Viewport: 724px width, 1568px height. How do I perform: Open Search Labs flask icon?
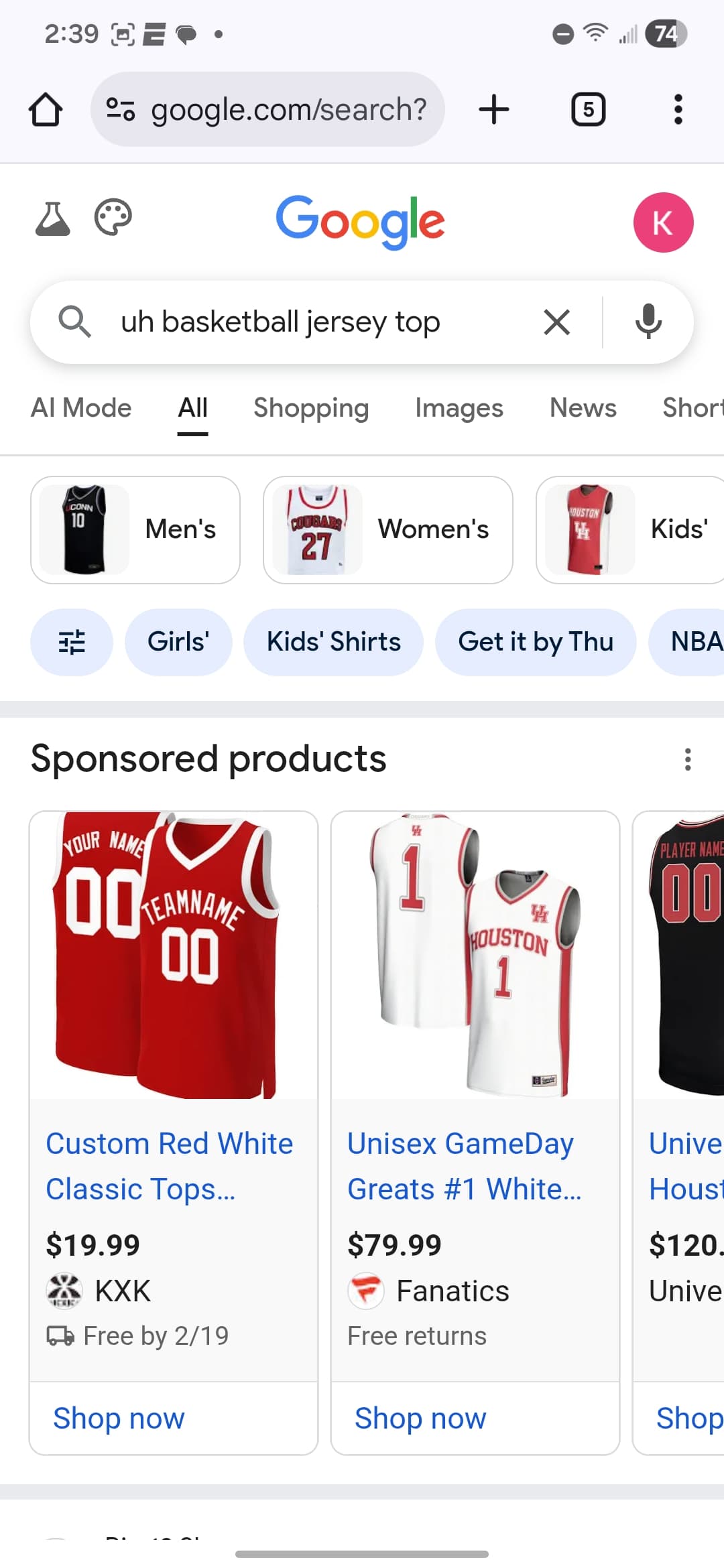(52, 219)
